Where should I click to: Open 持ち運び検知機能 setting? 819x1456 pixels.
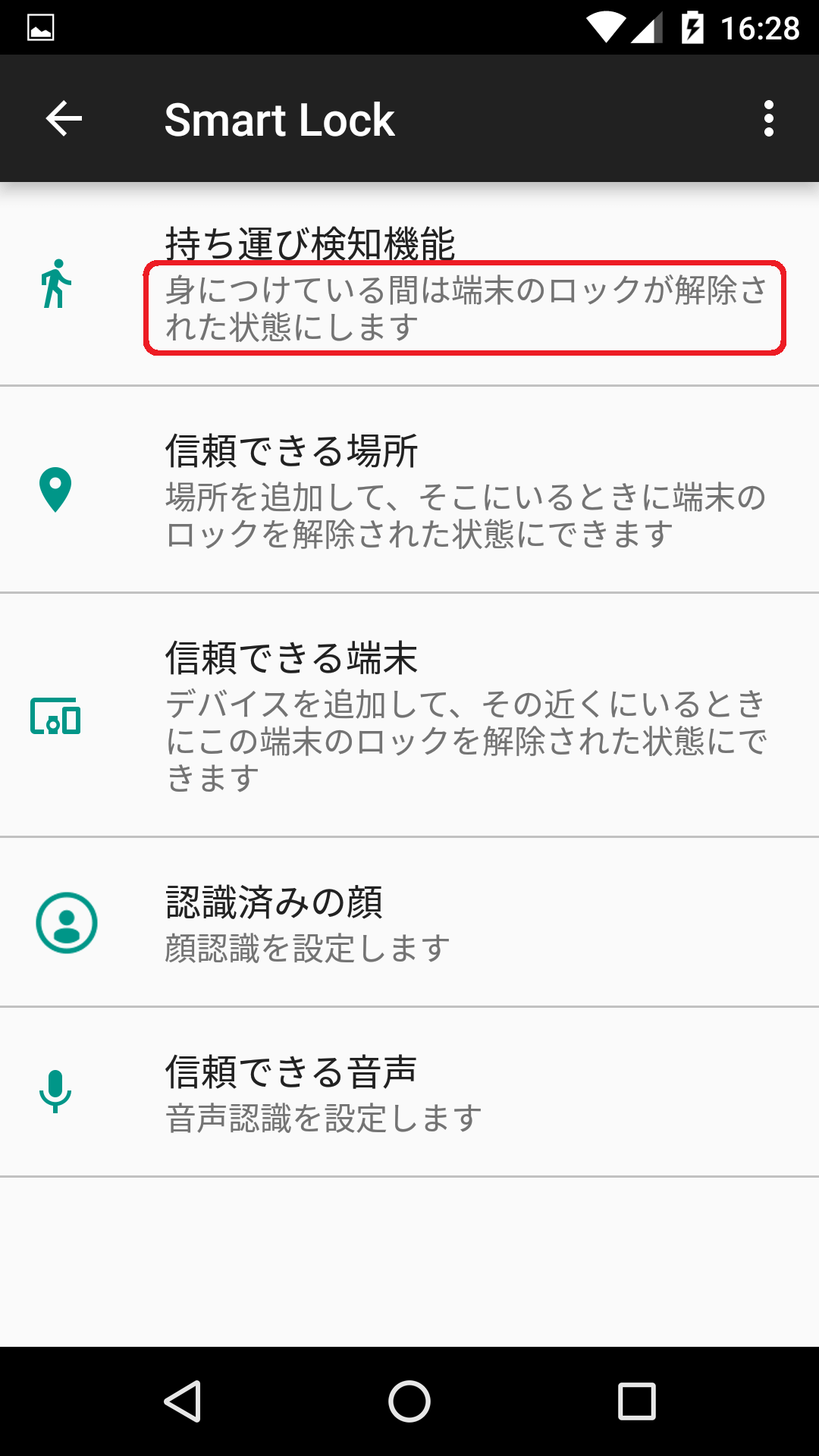(x=409, y=284)
